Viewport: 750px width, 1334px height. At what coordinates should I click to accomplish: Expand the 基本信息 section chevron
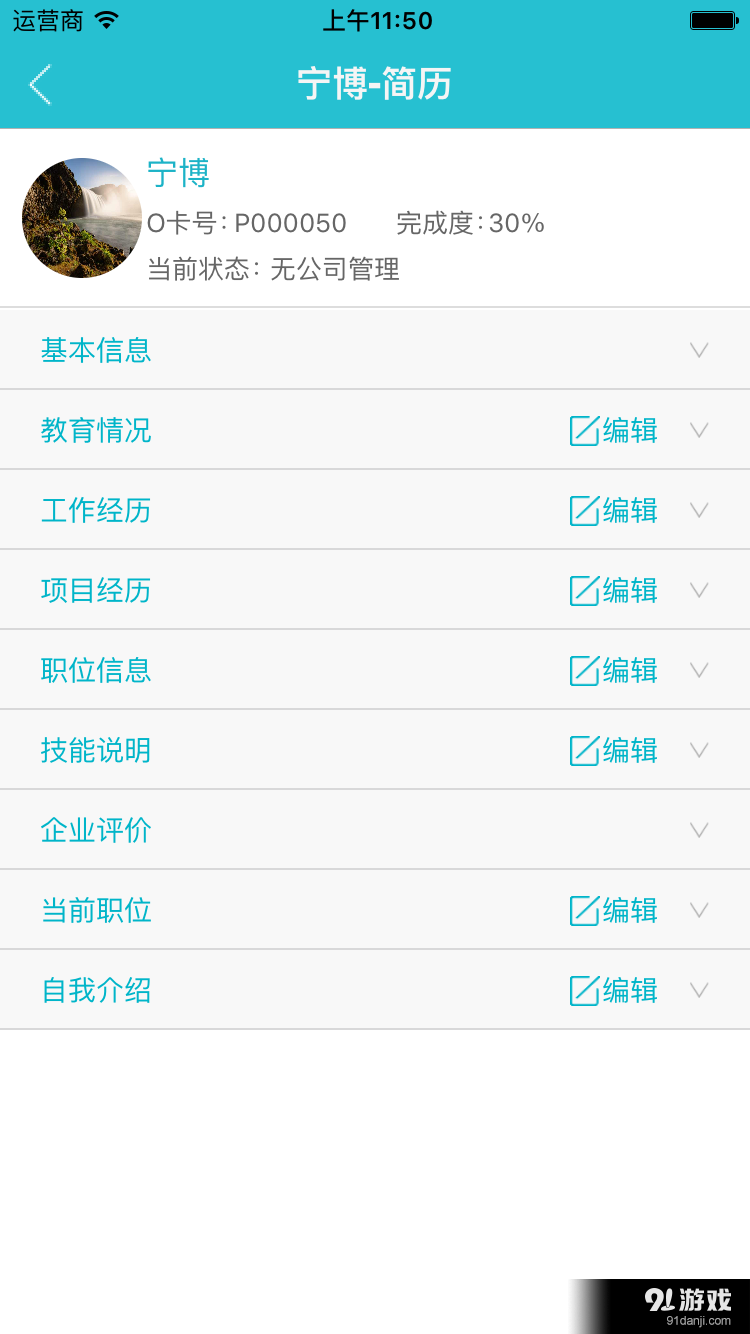pyautogui.click(x=698, y=350)
